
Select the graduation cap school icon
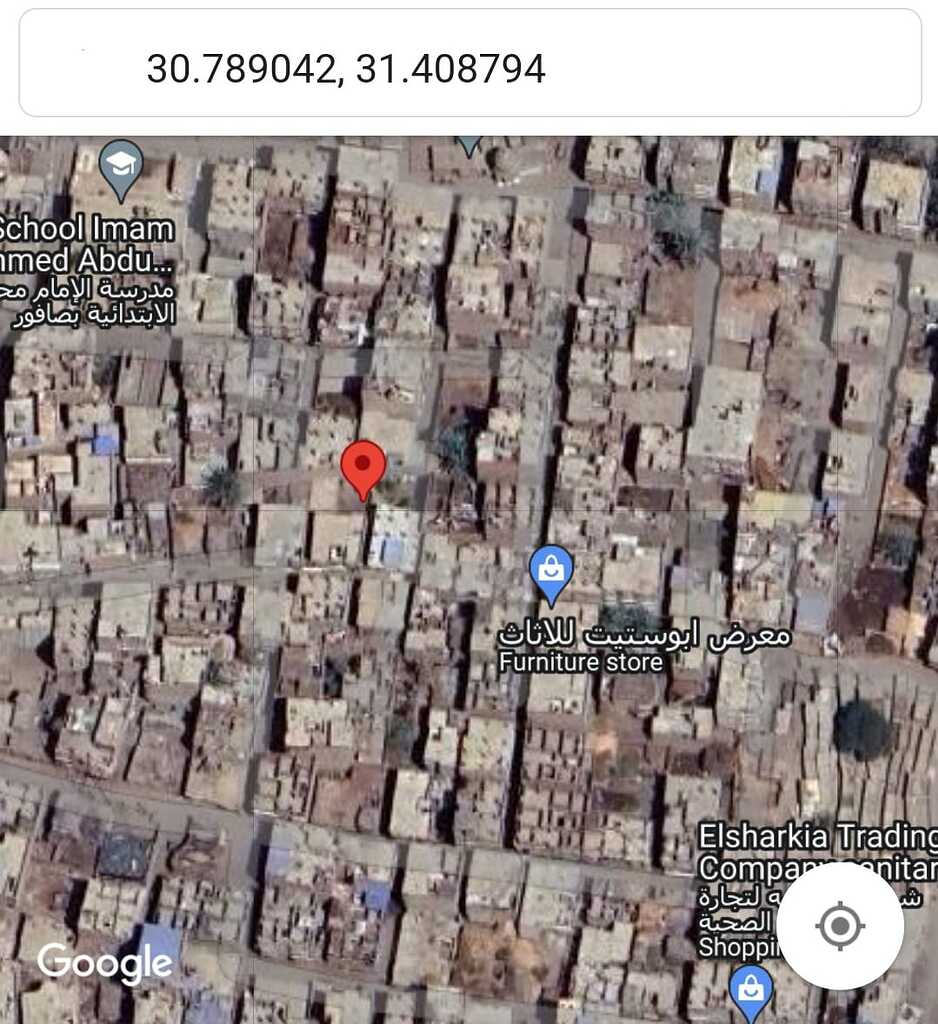(x=119, y=165)
